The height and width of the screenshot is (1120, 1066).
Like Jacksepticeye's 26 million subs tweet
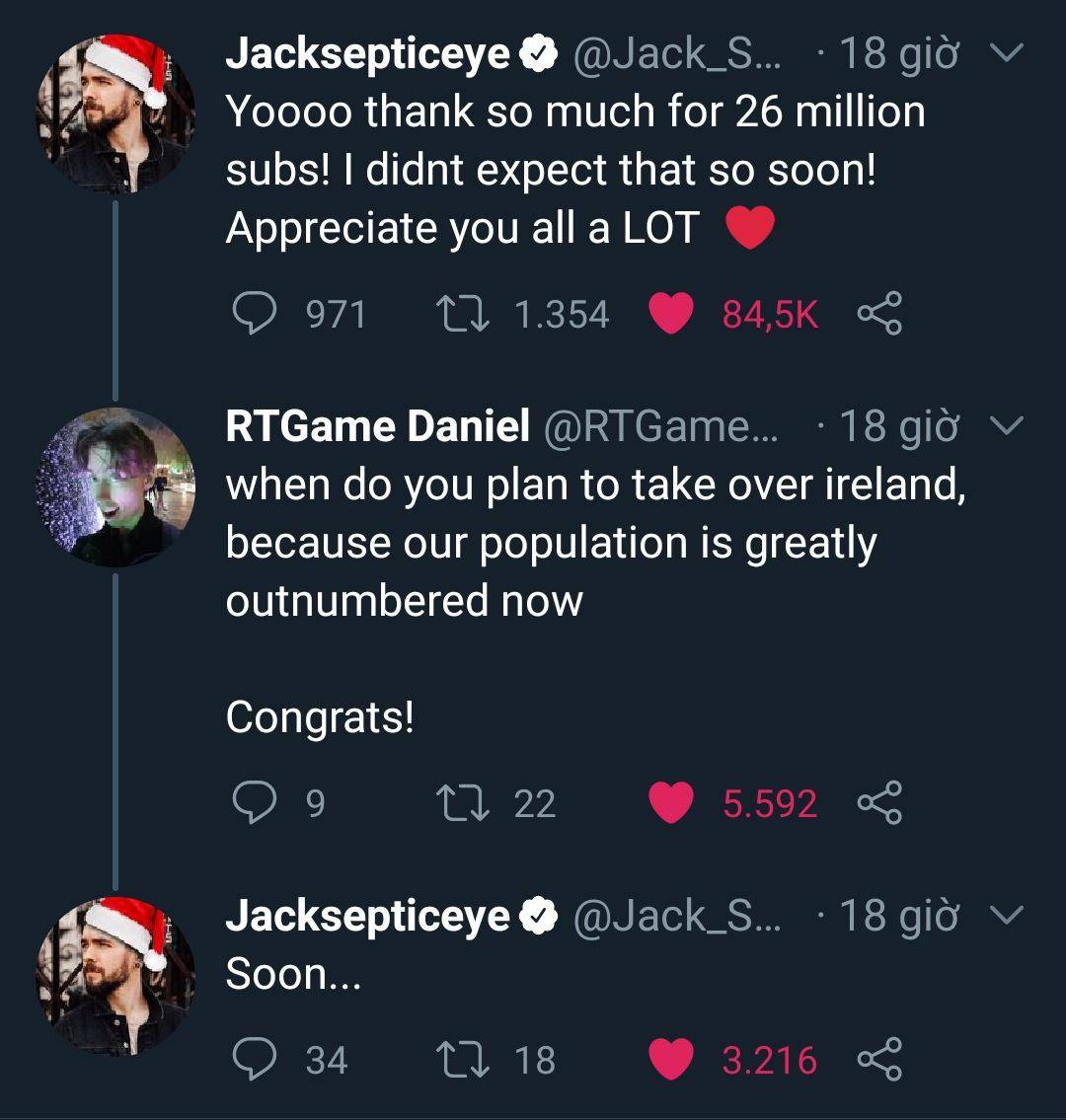(x=669, y=314)
